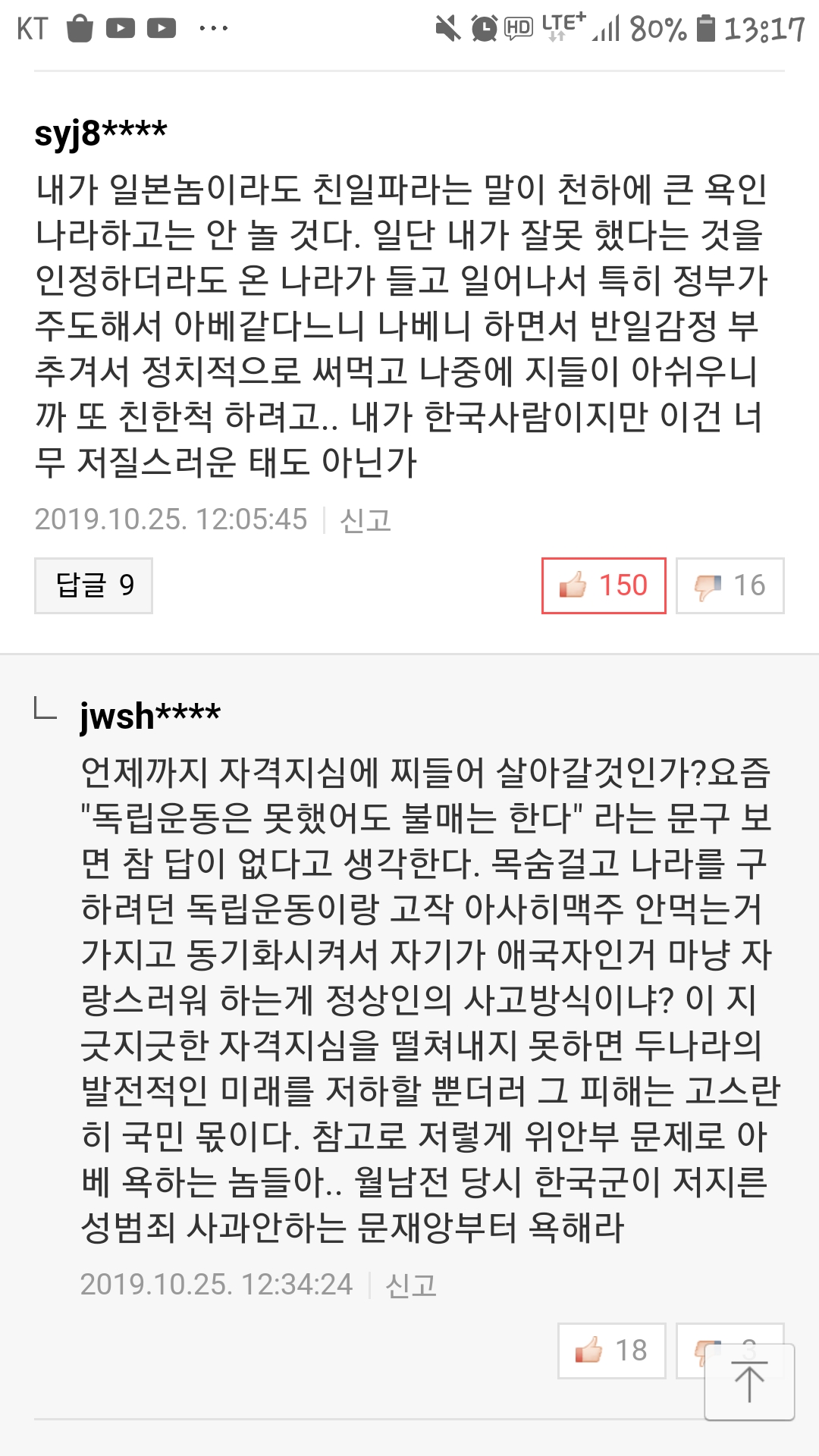Like jwsh****'s reply showing 18
The width and height of the screenshot is (819, 1456).
click(x=611, y=1351)
